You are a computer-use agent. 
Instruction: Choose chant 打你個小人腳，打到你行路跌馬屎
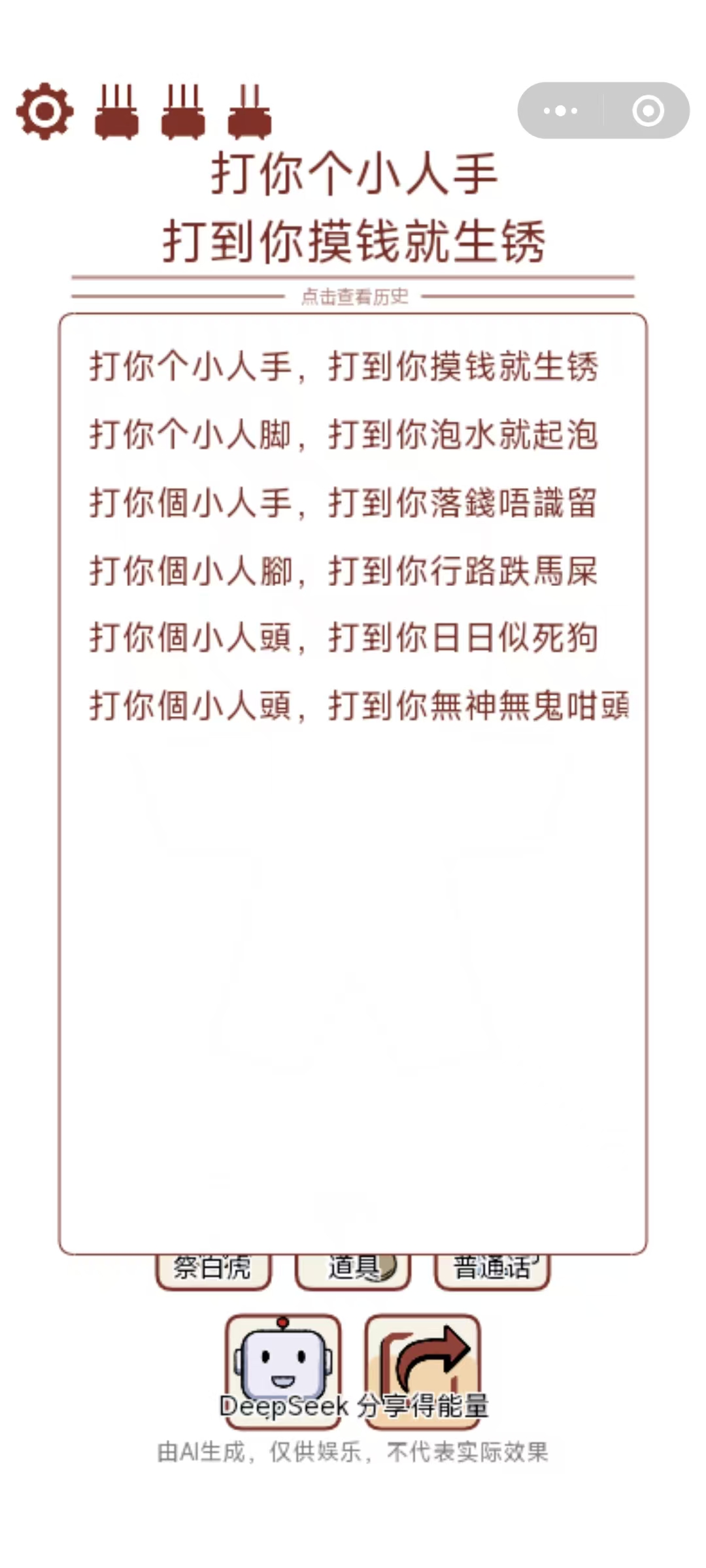click(344, 571)
